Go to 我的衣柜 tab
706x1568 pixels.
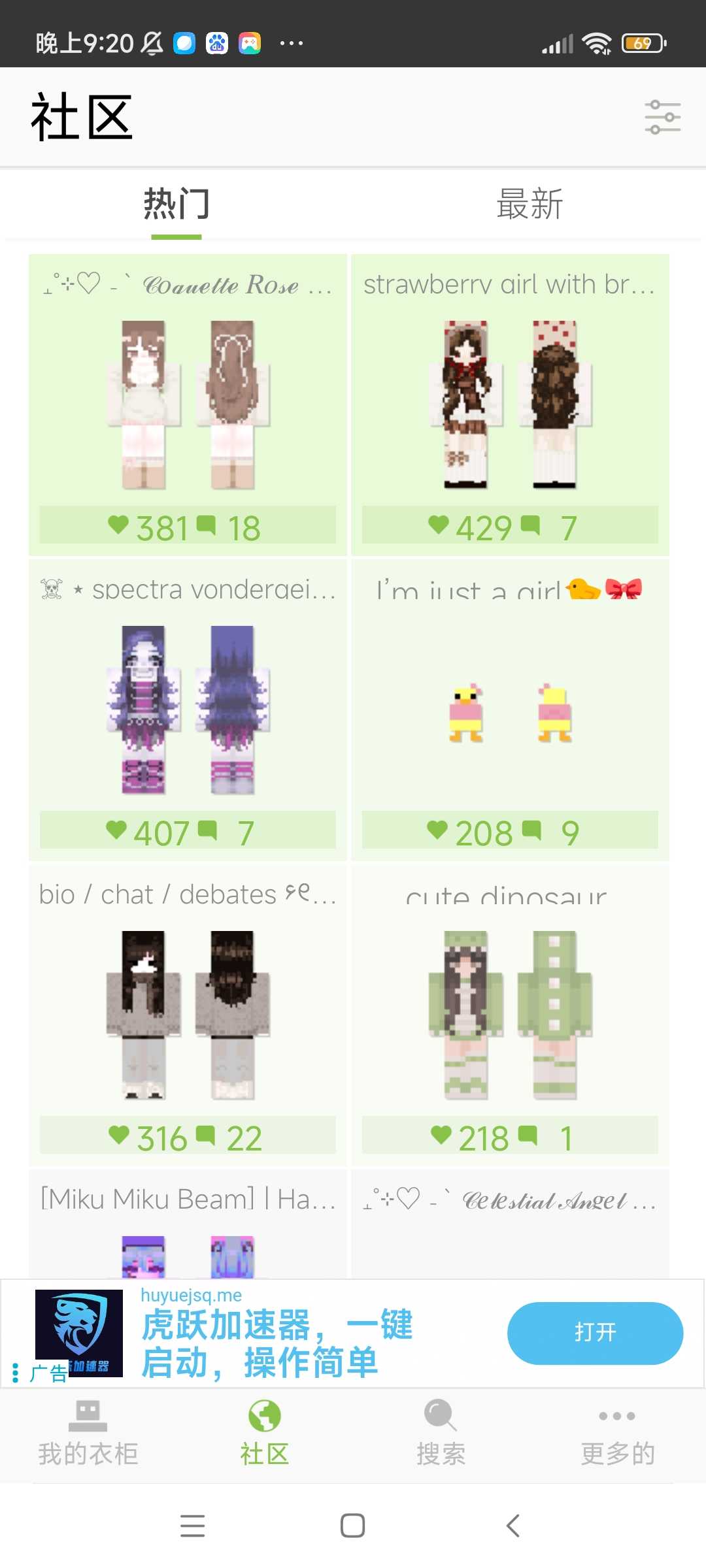88,1433
